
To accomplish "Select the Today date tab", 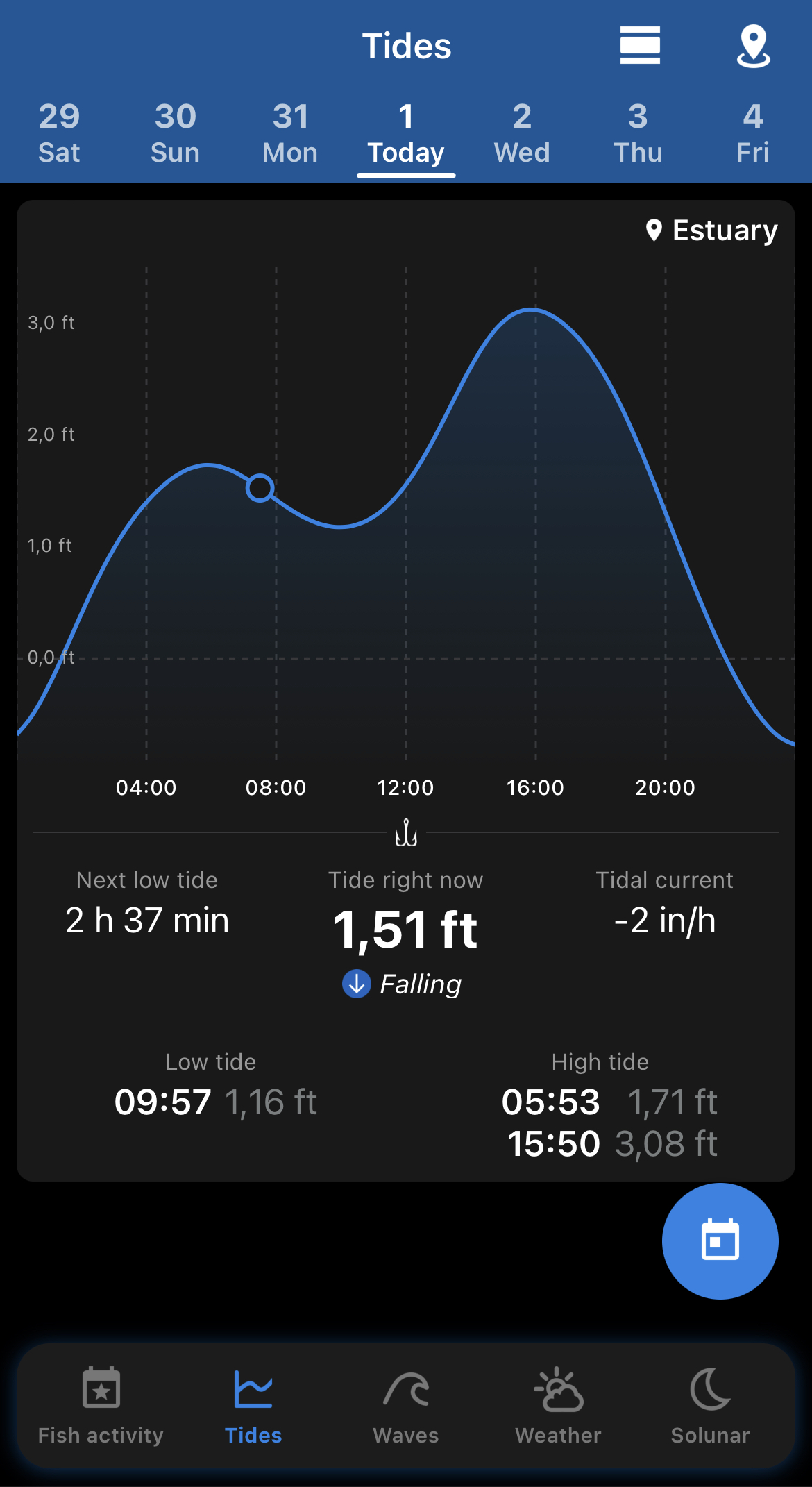I will click(406, 133).
